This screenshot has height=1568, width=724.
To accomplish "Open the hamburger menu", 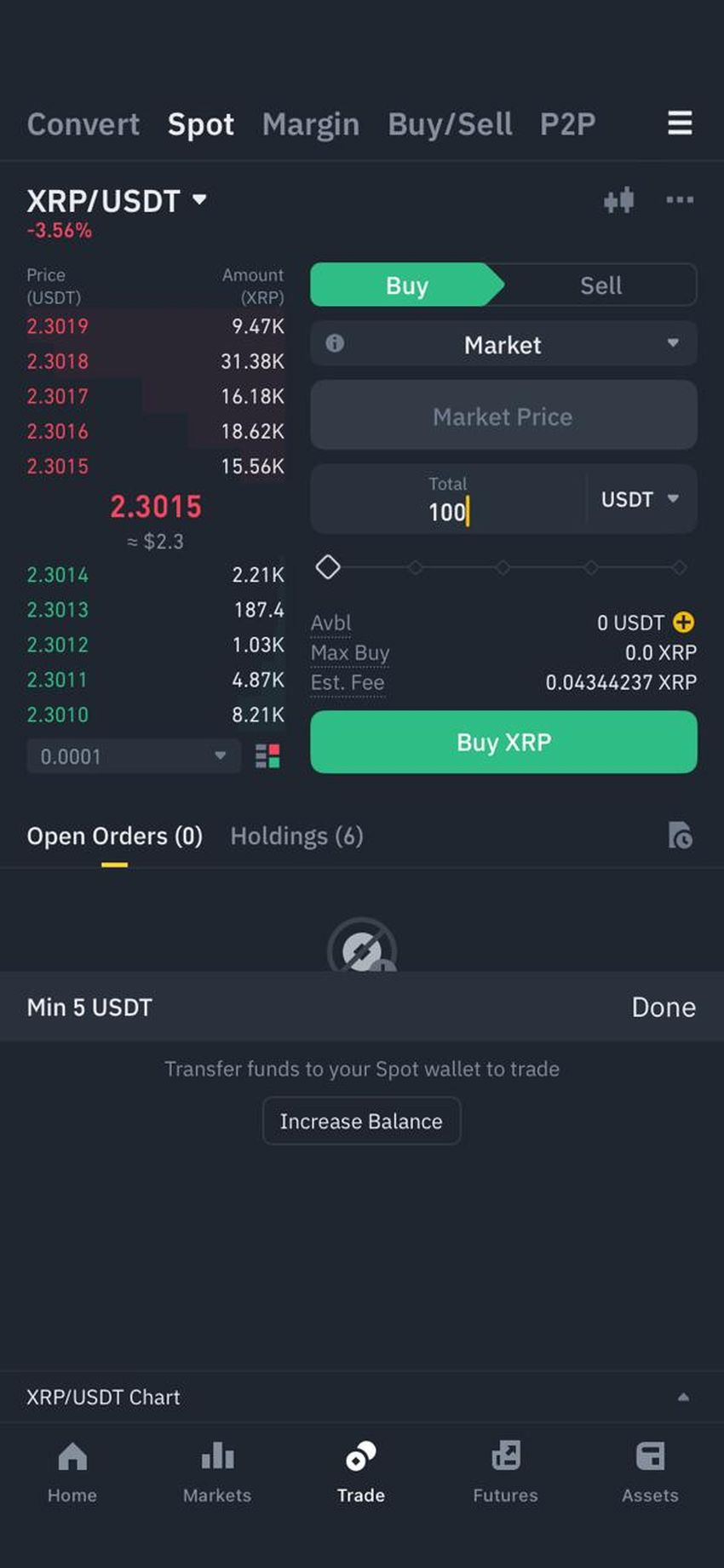I will point(679,123).
